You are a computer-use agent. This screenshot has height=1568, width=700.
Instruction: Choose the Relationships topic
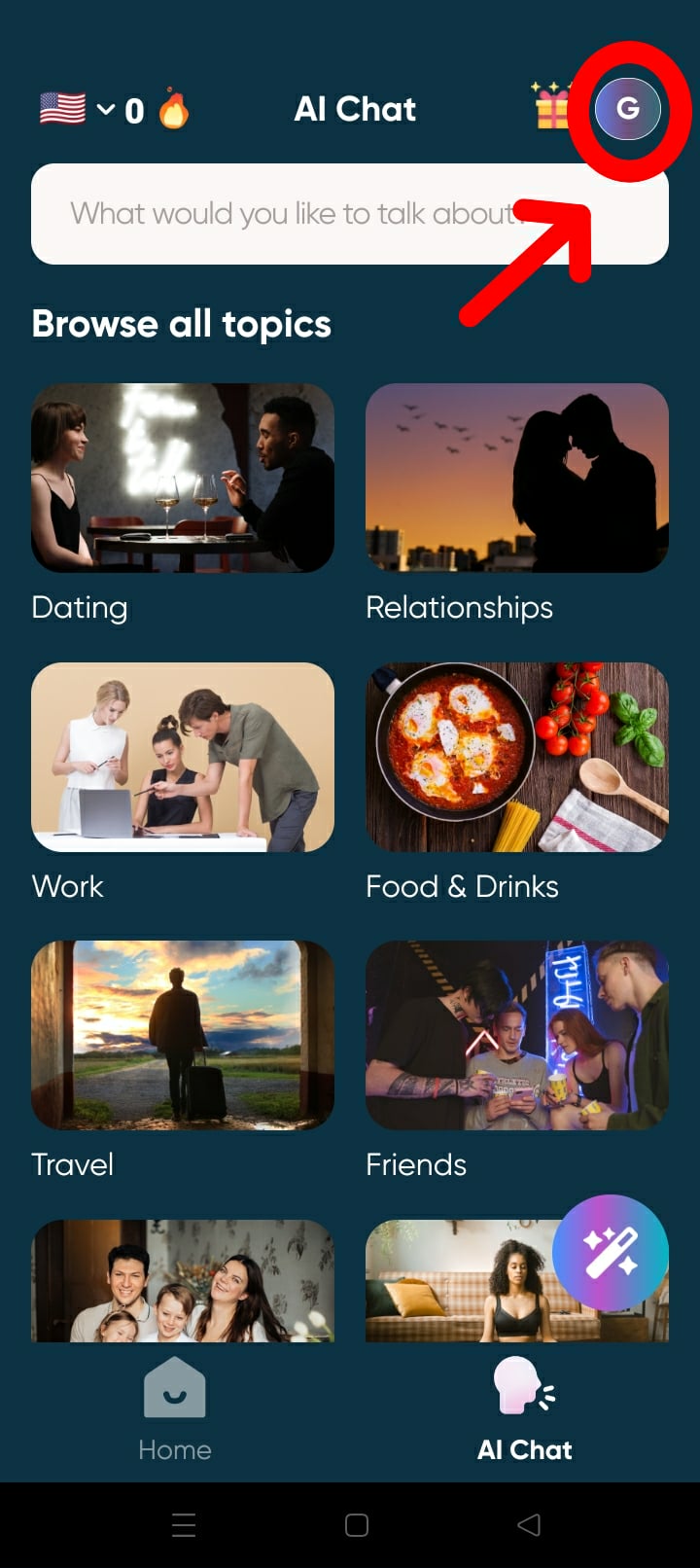[x=517, y=478]
